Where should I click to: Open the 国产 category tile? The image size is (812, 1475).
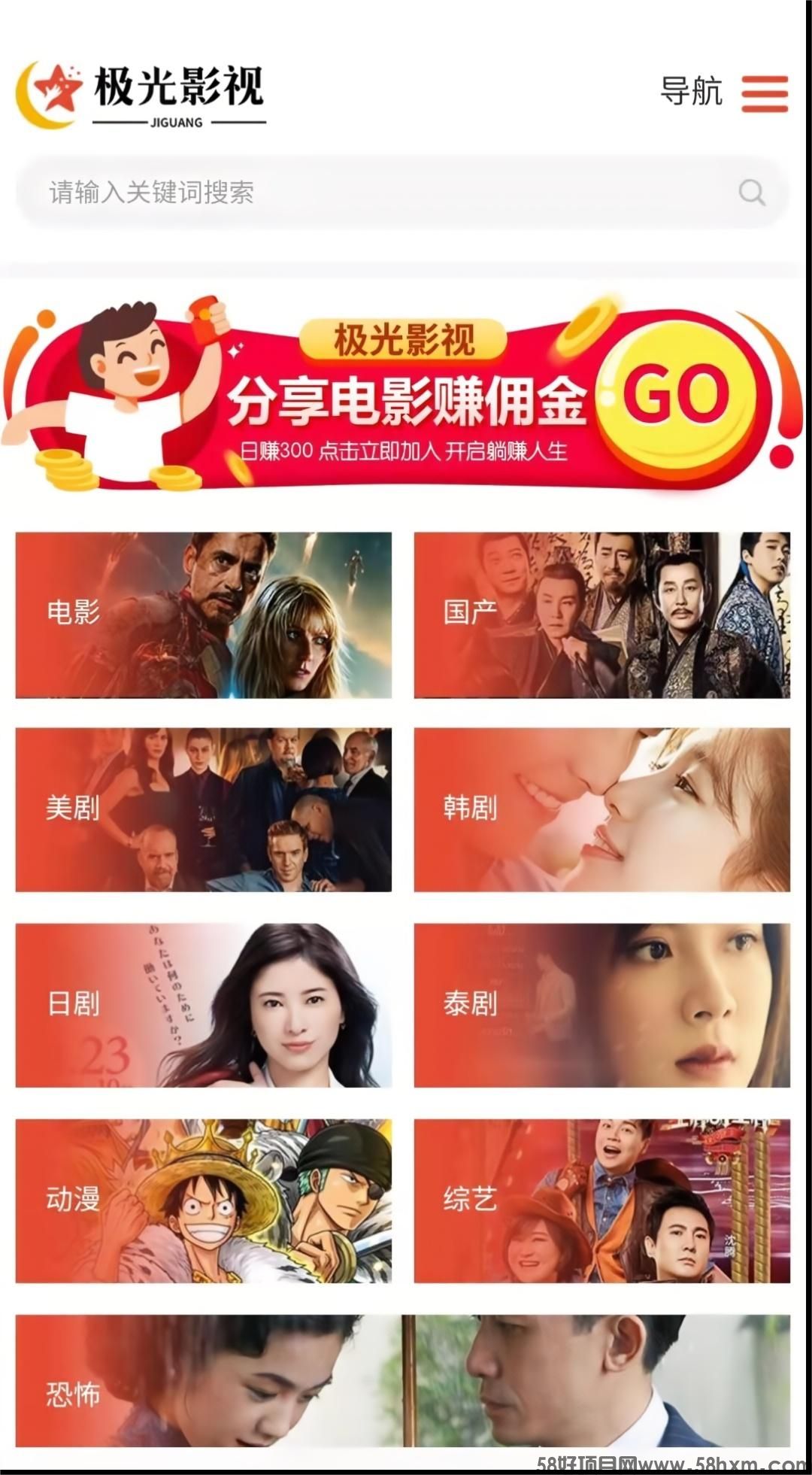click(x=601, y=615)
